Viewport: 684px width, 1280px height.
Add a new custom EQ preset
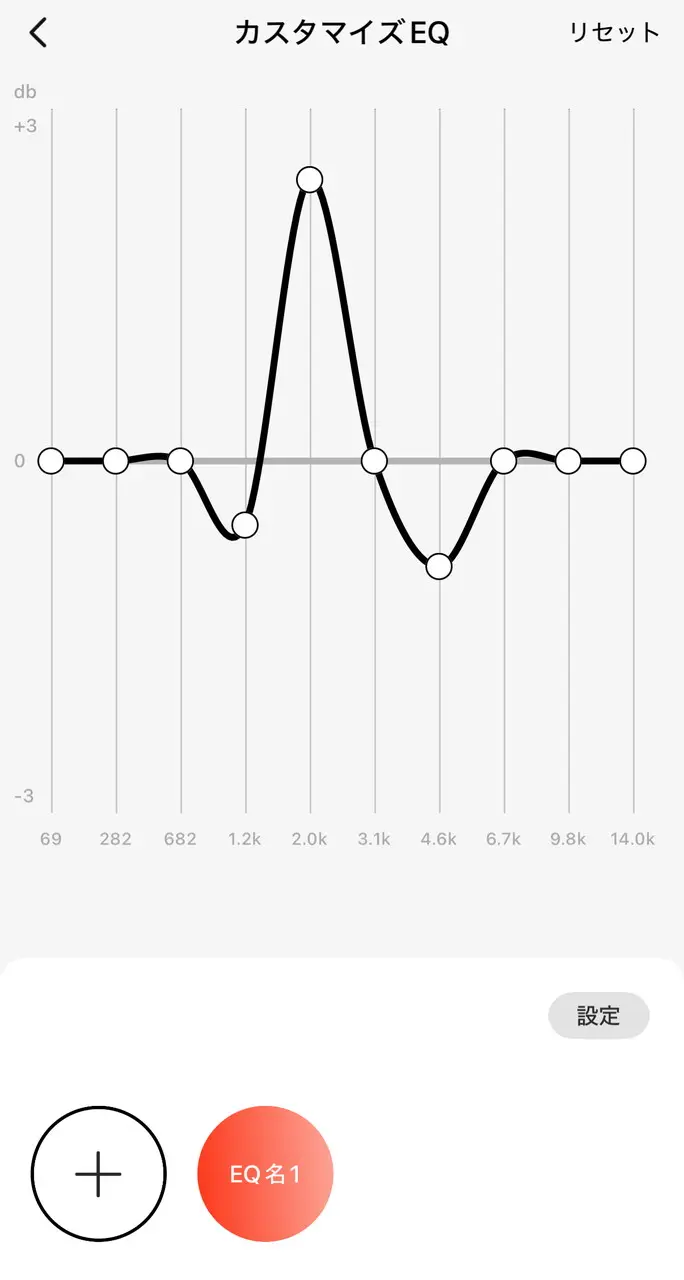coord(98,1173)
